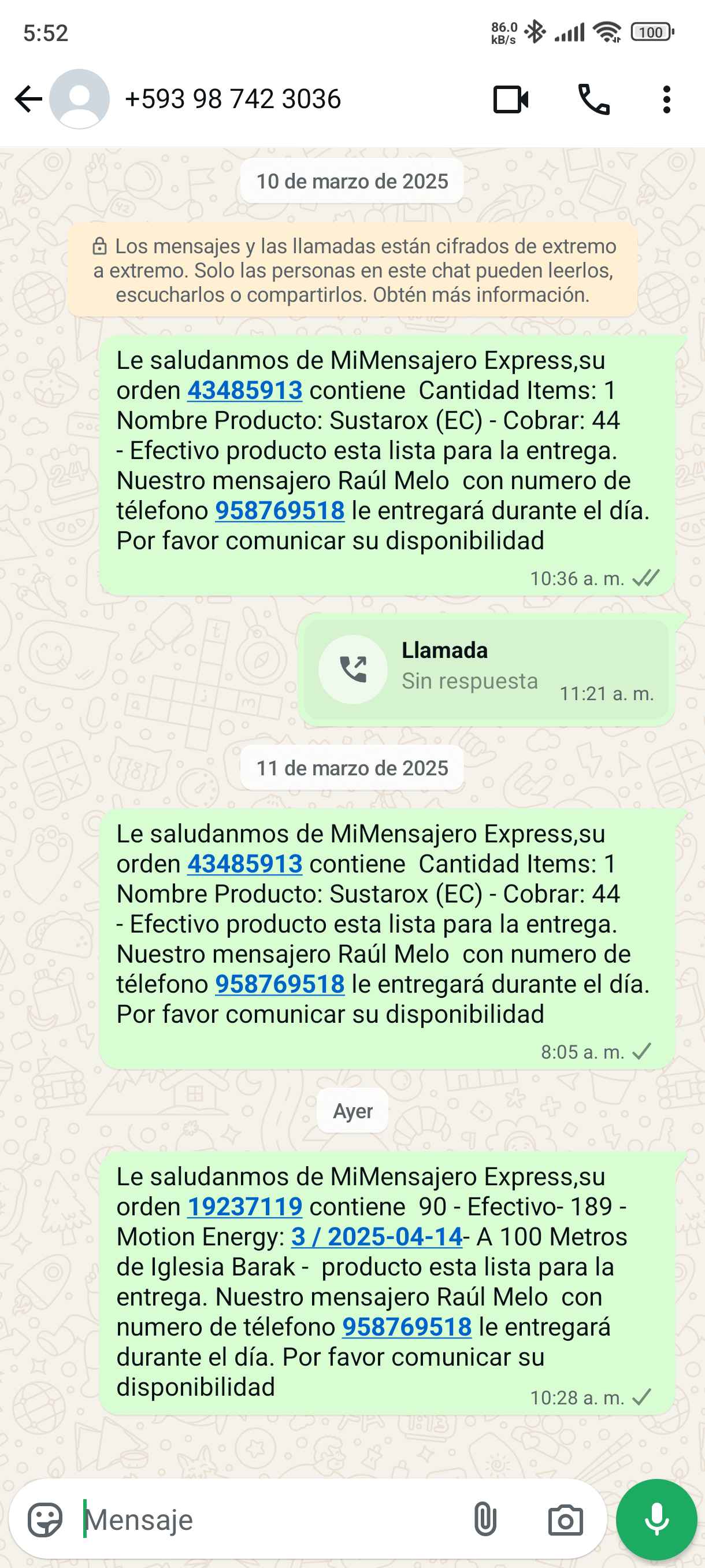This screenshot has width=705, height=1568.
Task: Open the camera to send a photo
Action: coord(565,1519)
